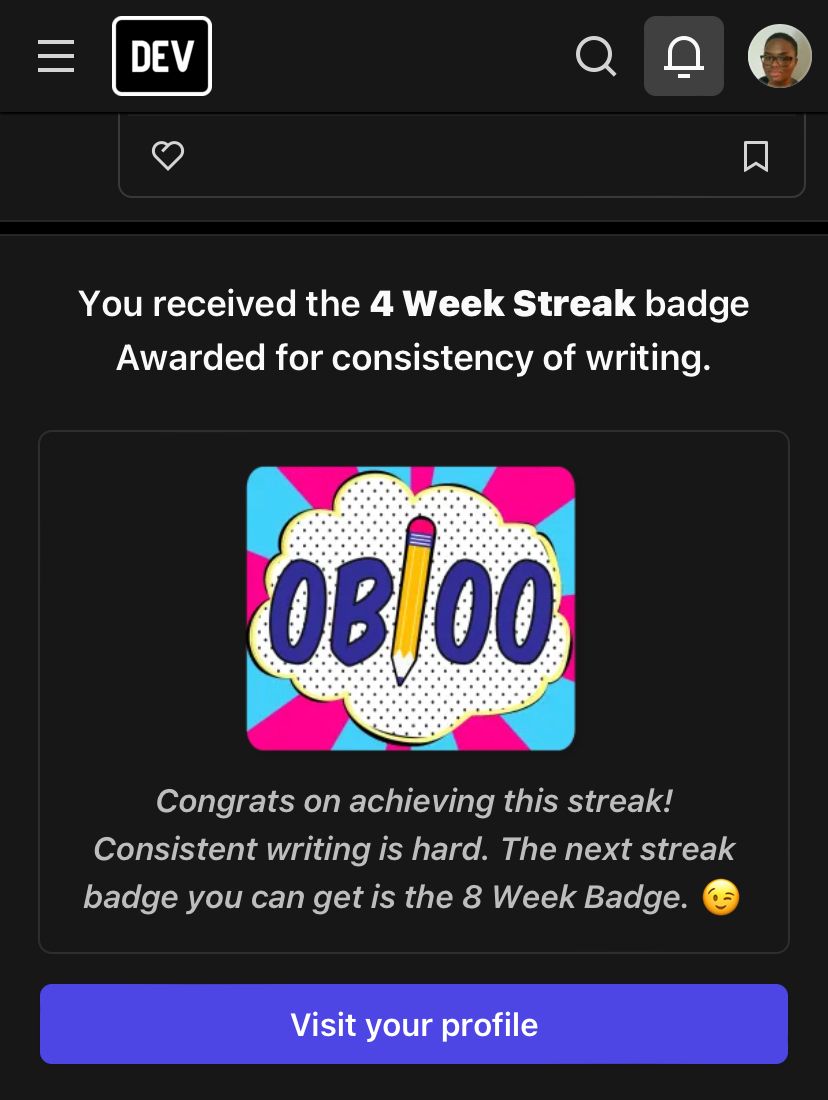
Task: Open the notifications bell
Action: 684,56
